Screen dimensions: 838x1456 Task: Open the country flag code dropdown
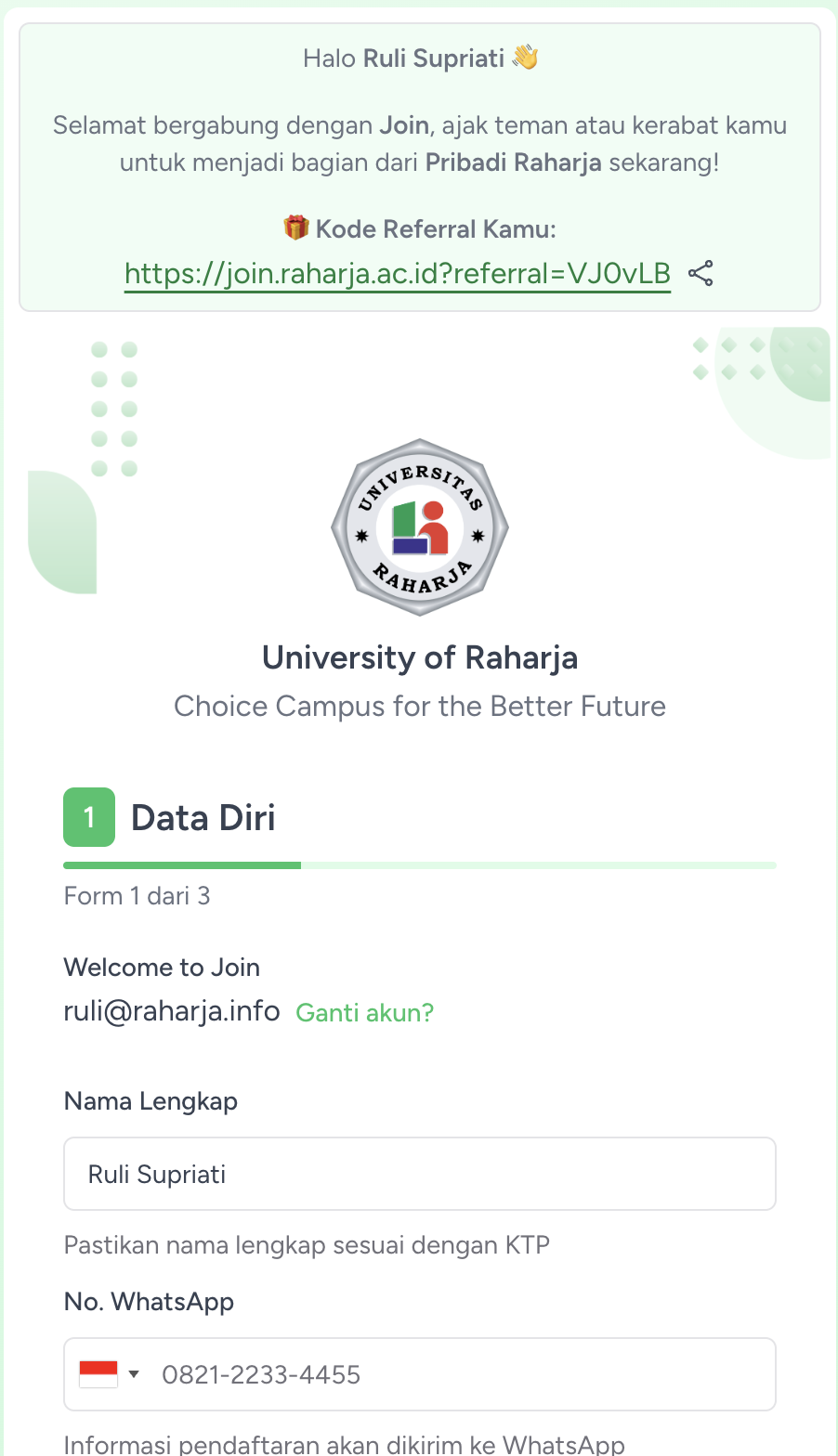tap(109, 1374)
